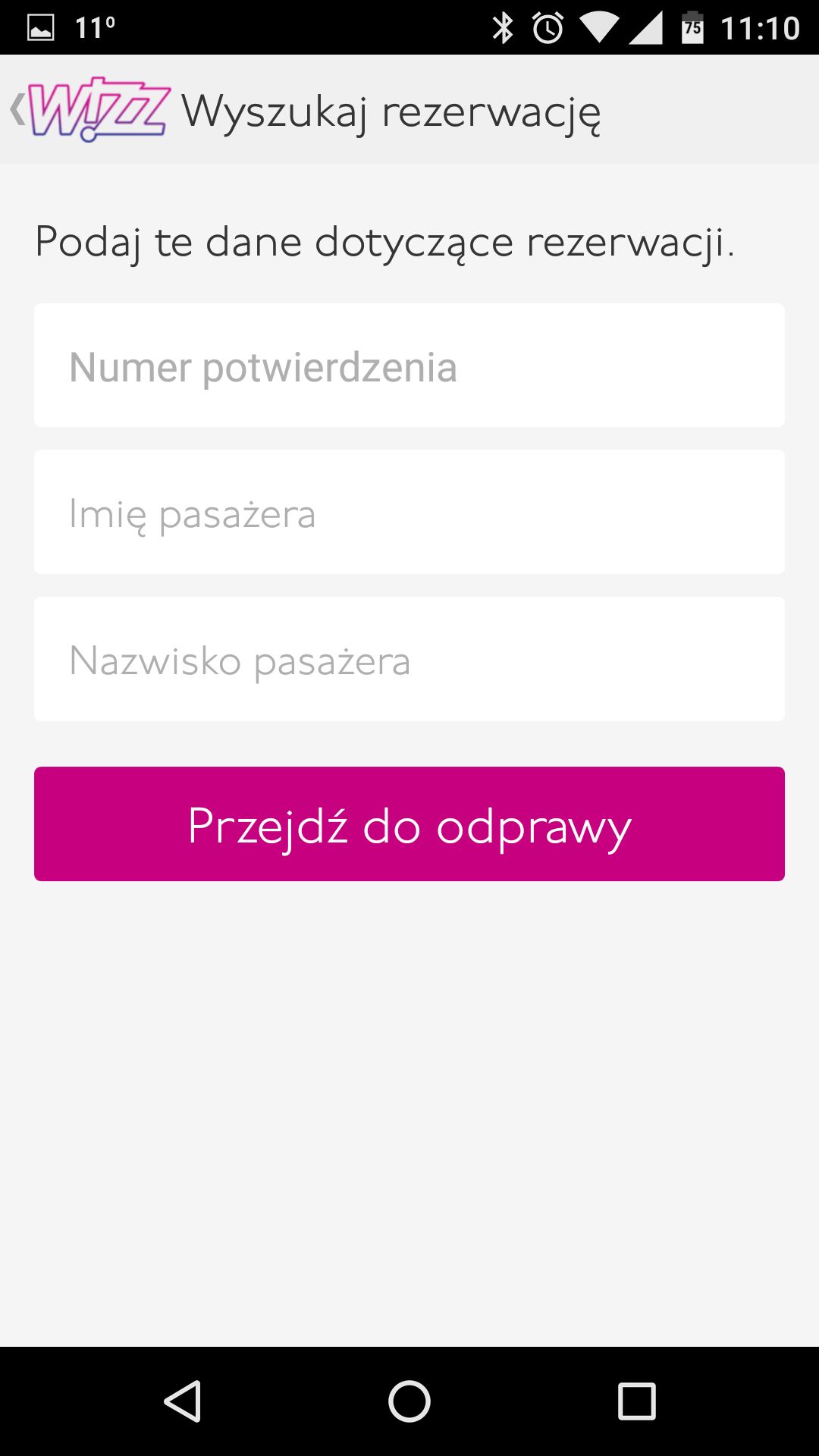Tap the system home button
Viewport: 819px width, 1456px height.
click(409, 1401)
